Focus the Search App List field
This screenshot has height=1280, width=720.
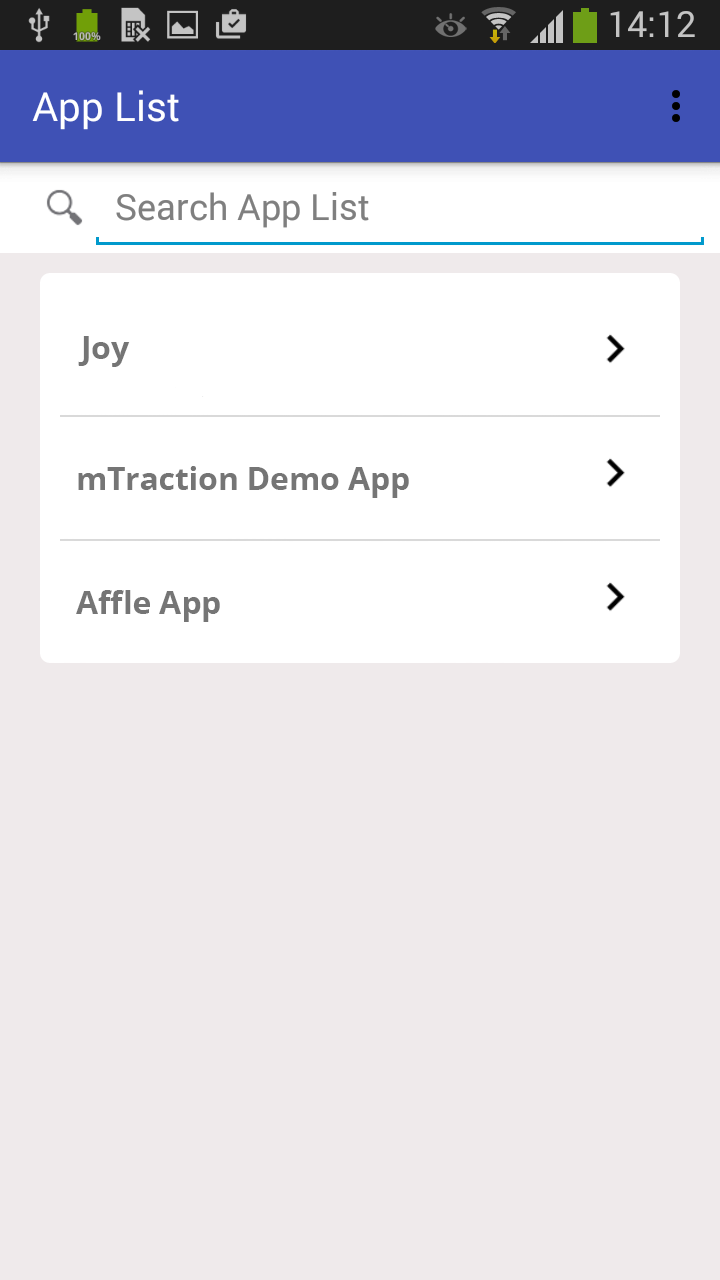[400, 208]
